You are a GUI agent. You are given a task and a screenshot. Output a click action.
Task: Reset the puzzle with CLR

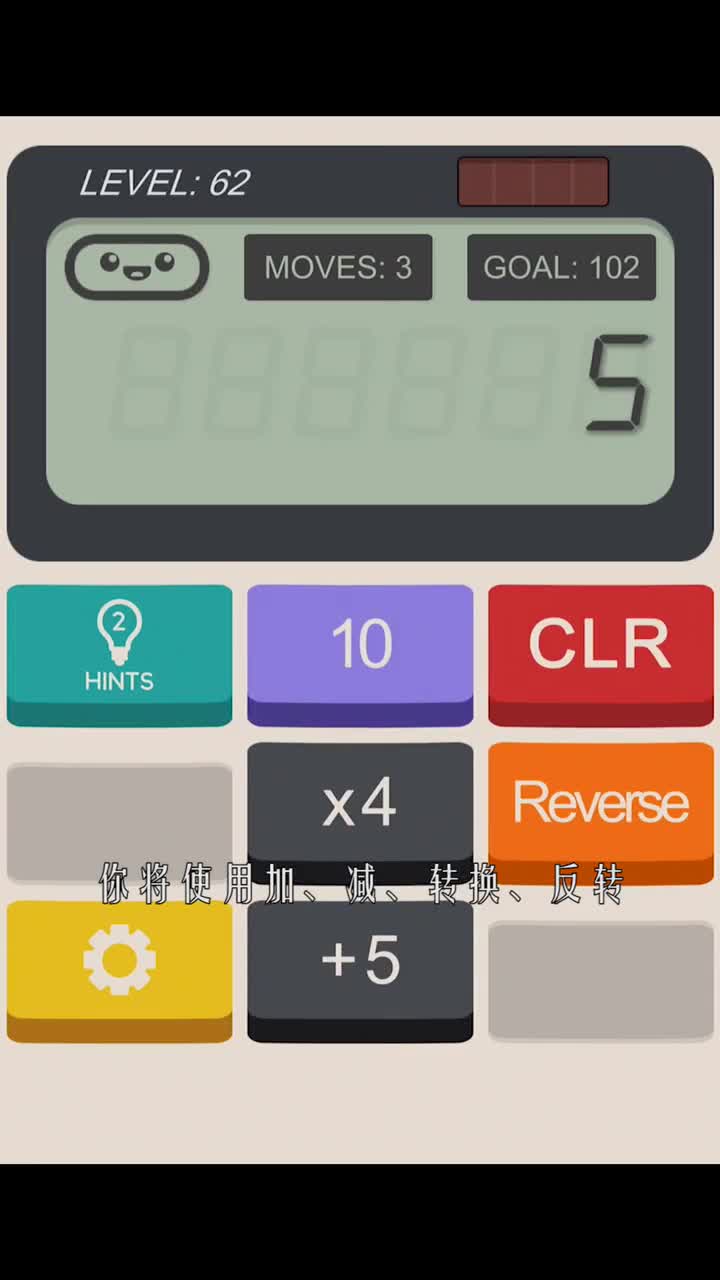point(600,648)
